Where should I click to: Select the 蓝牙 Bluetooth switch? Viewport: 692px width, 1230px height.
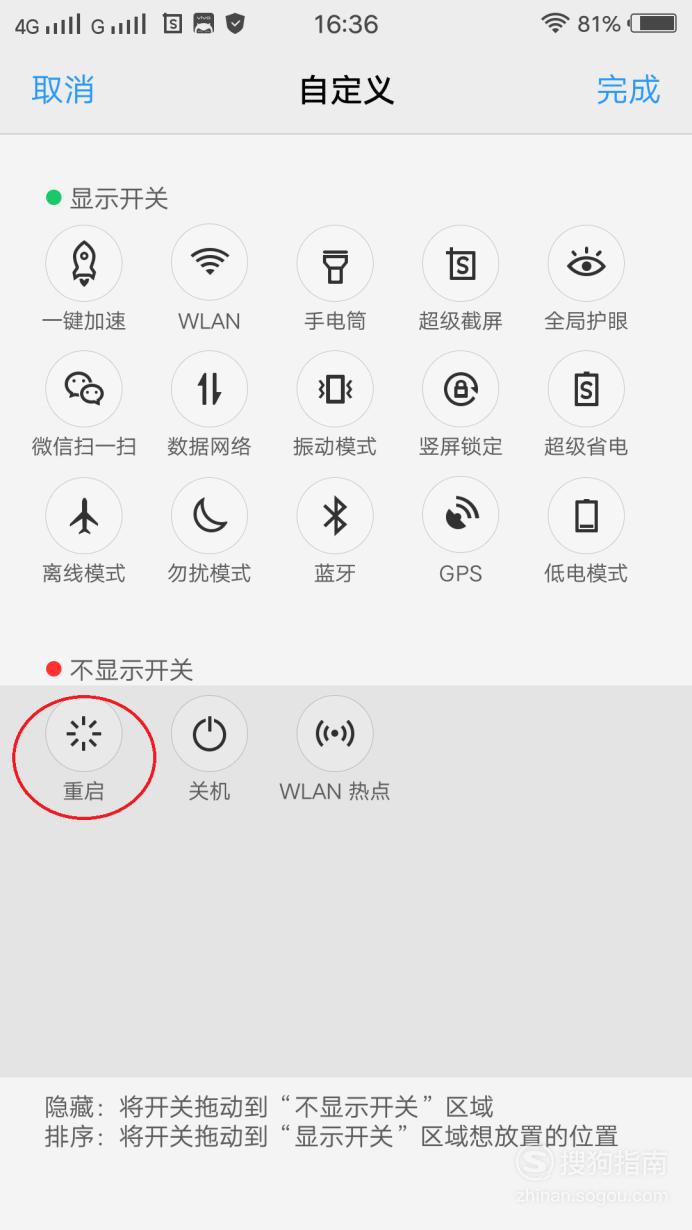click(x=335, y=515)
